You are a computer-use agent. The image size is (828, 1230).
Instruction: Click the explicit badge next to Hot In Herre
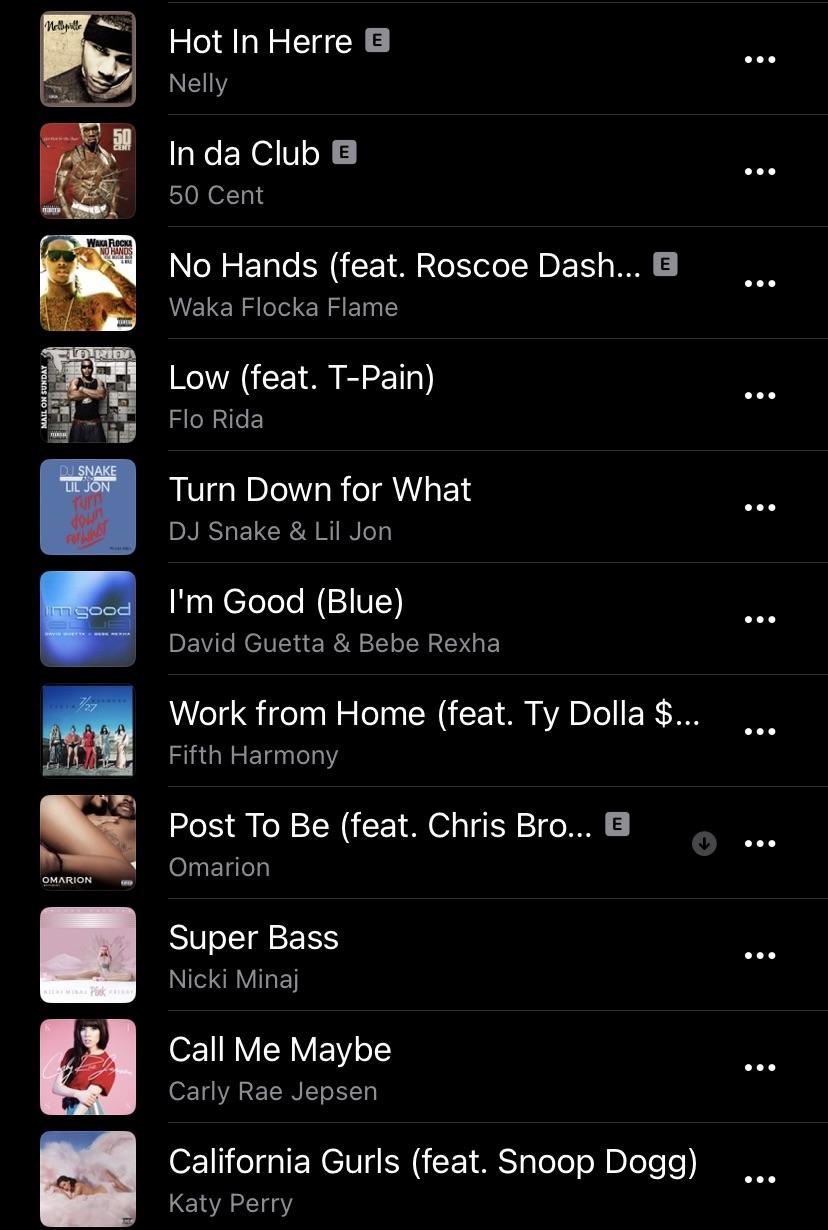[x=377, y=41]
